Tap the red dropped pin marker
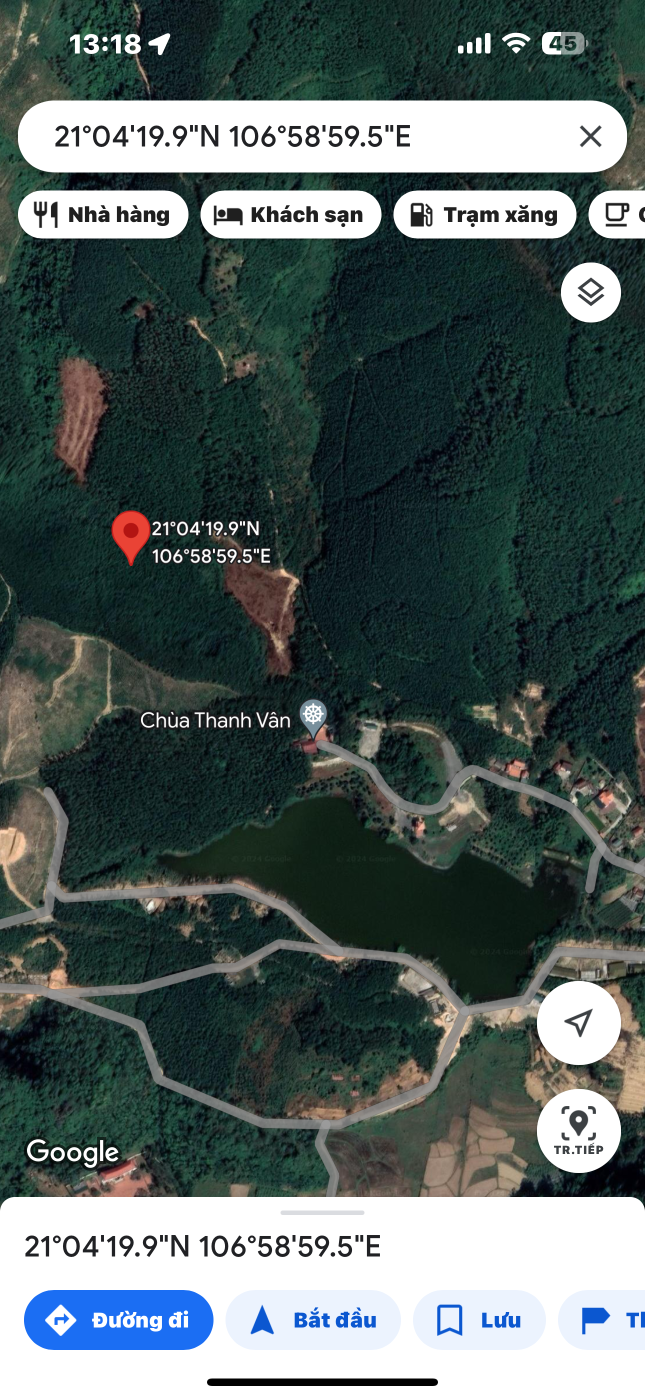 [x=130, y=536]
